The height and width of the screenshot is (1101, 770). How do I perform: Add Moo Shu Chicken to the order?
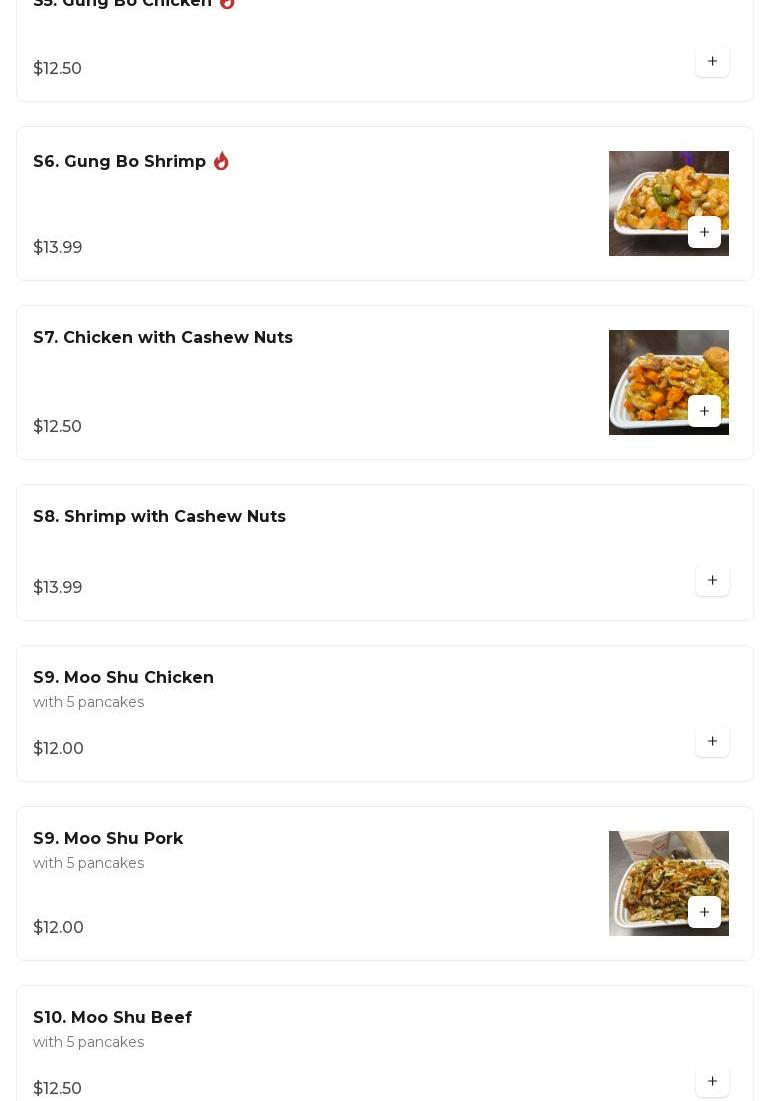tap(712, 741)
